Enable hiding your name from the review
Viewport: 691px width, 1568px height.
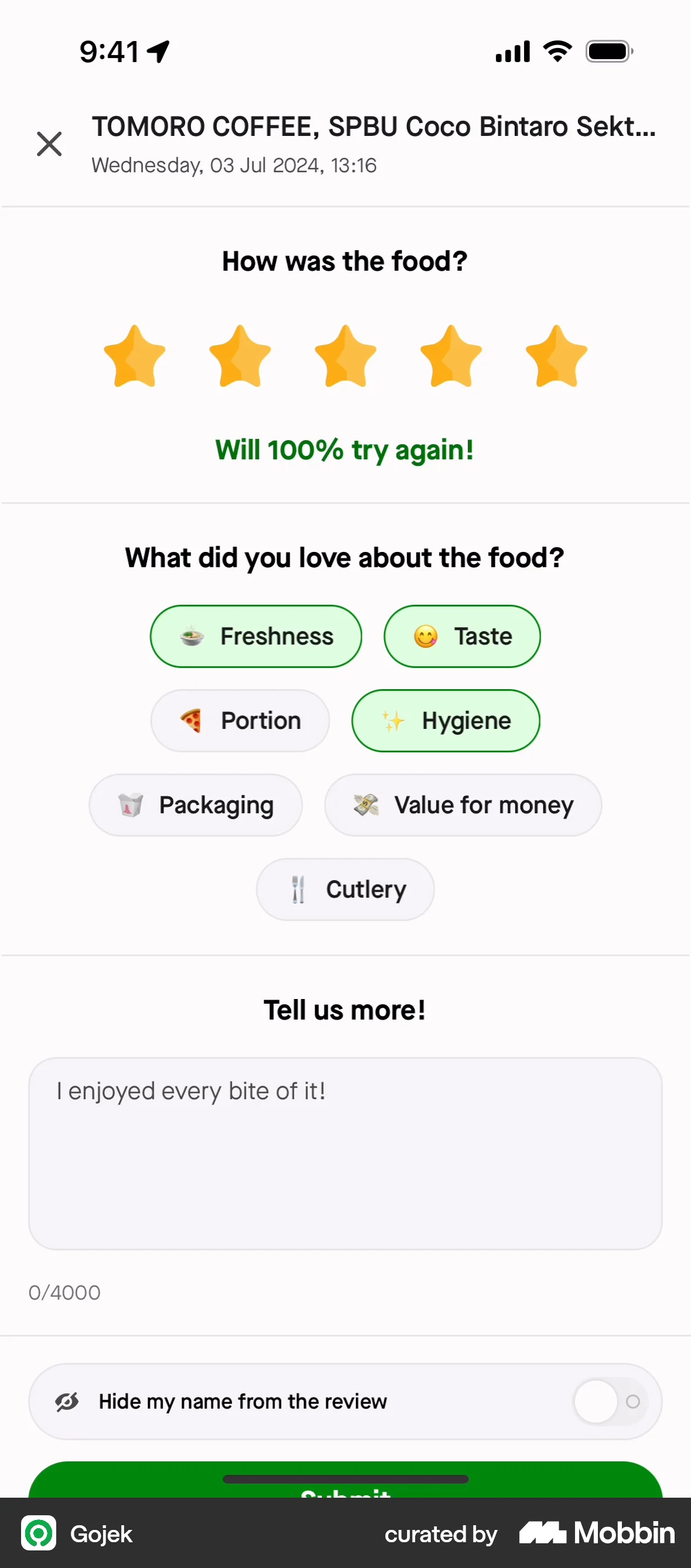608,1402
